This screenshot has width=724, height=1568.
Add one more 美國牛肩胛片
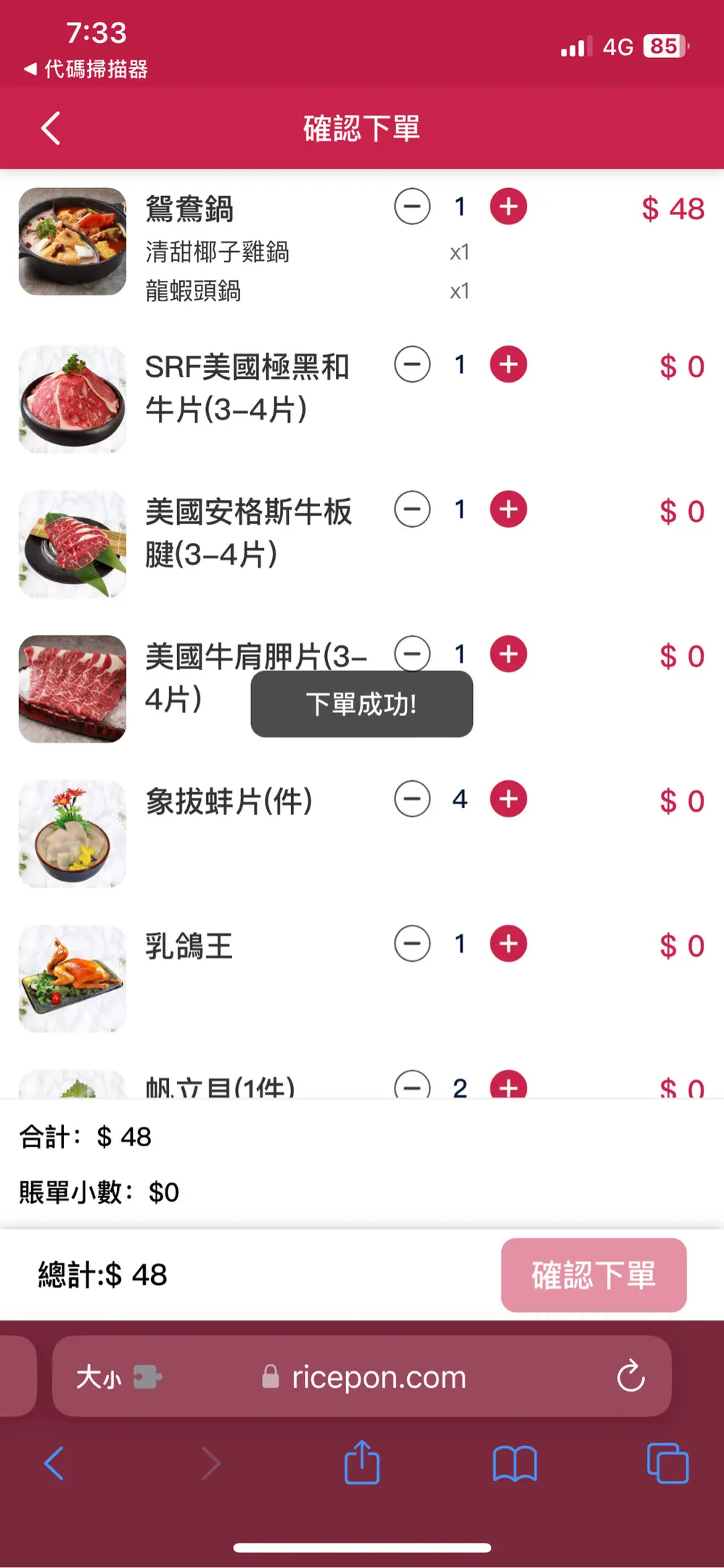pyautogui.click(x=509, y=654)
